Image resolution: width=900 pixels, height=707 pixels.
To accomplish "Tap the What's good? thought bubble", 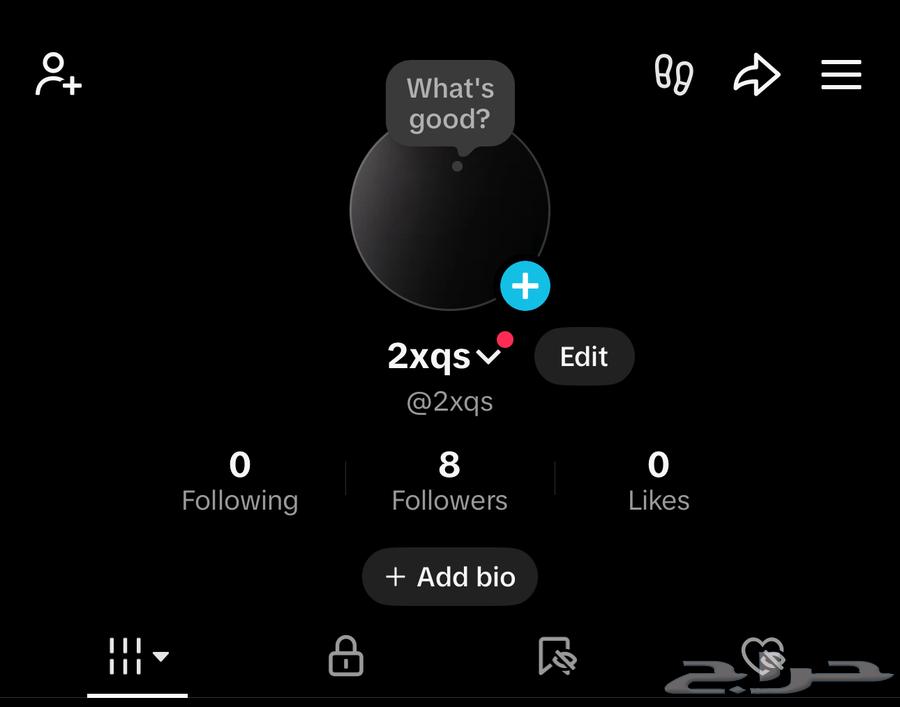I will [x=450, y=104].
